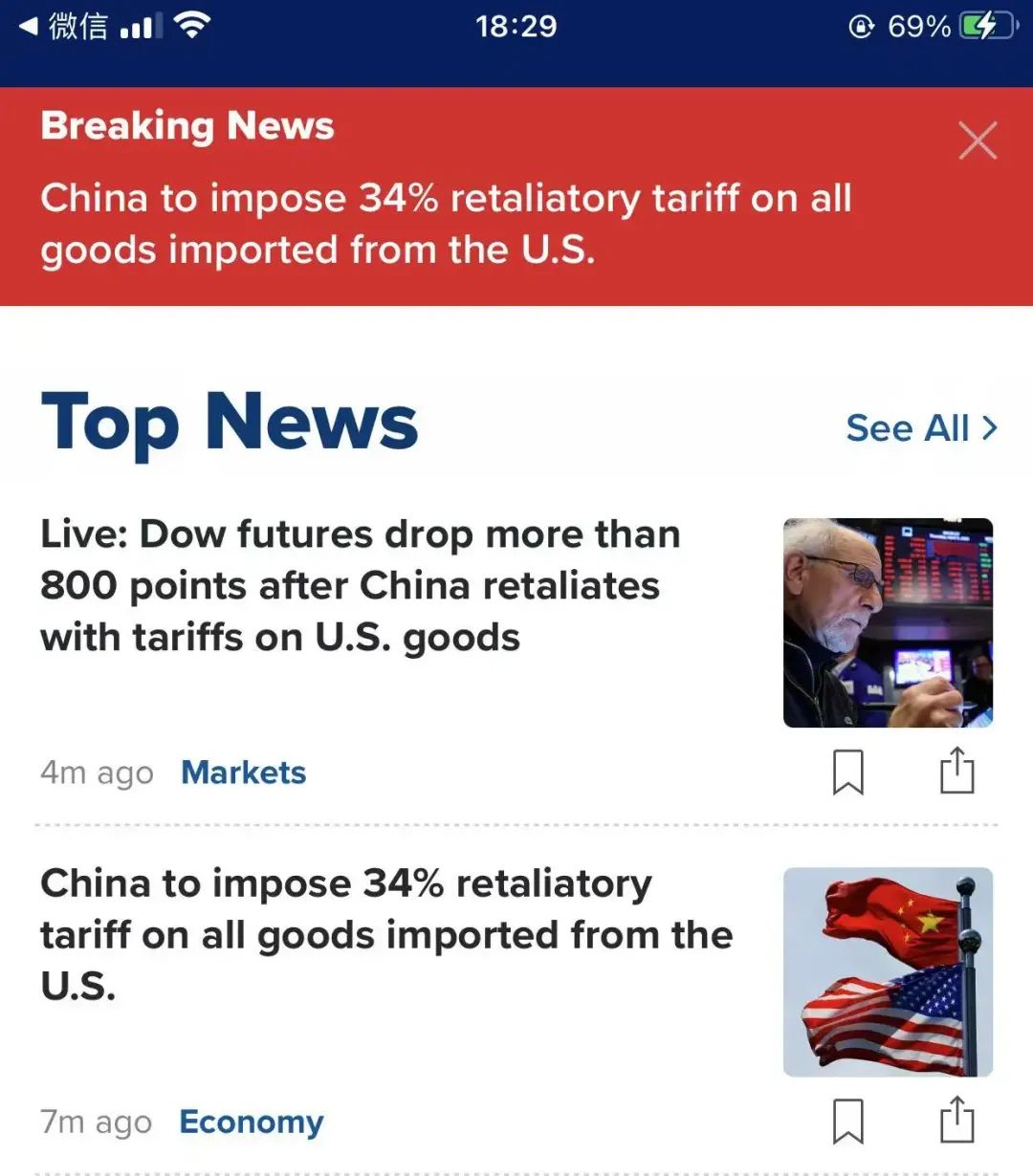Share the China tariff article
The width and height of the screenshot is (1033, 1176).
click(x=956, y=1121)
